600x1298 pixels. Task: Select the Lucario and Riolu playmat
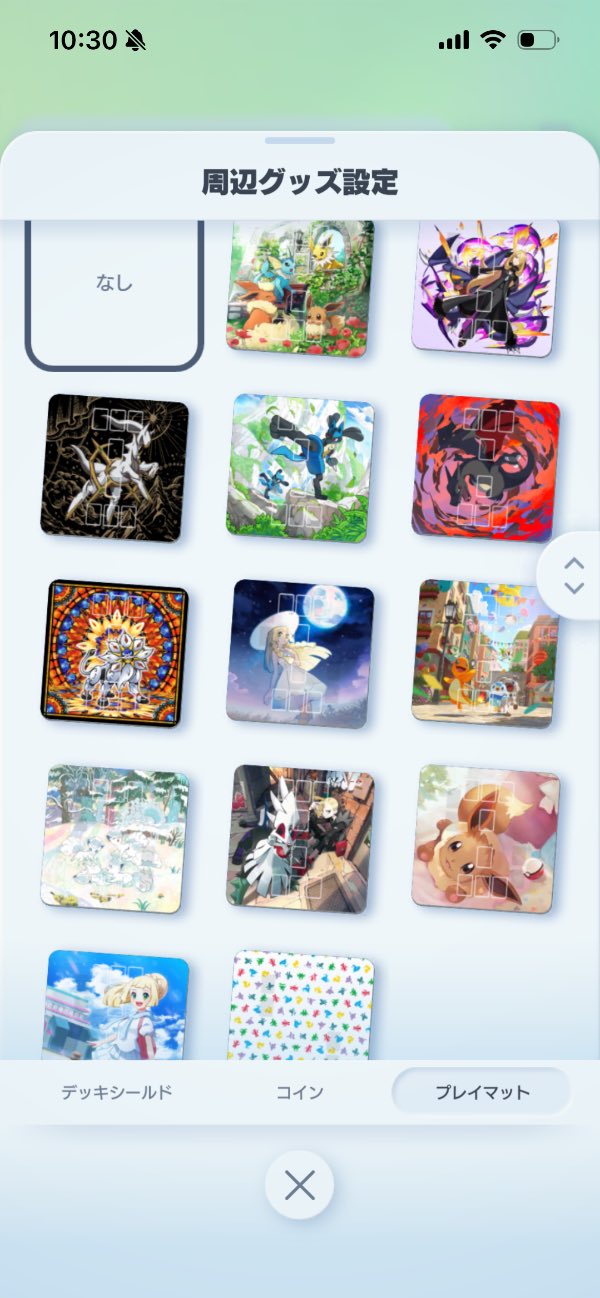300,467
